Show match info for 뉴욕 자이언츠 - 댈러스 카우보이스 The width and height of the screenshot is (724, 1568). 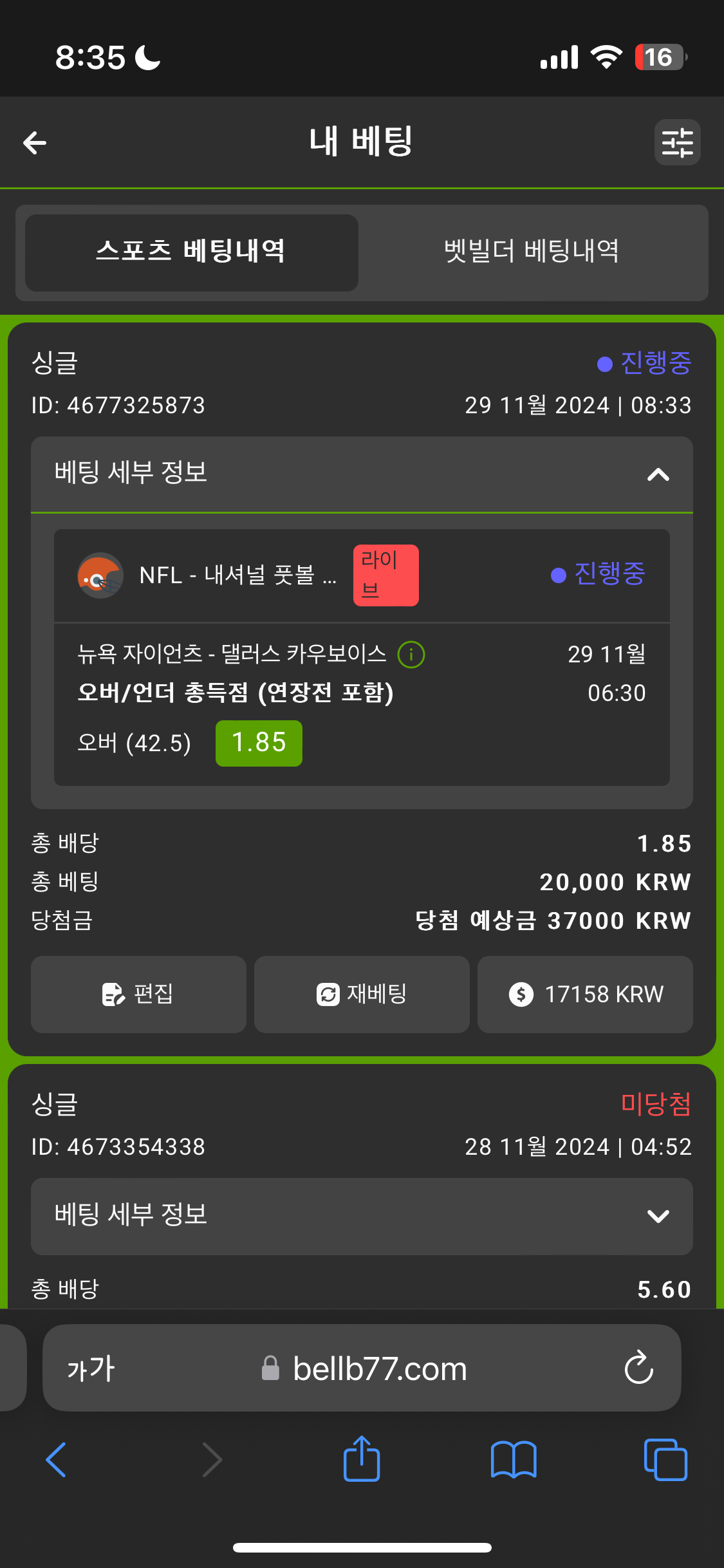click(x=411, y=655)
